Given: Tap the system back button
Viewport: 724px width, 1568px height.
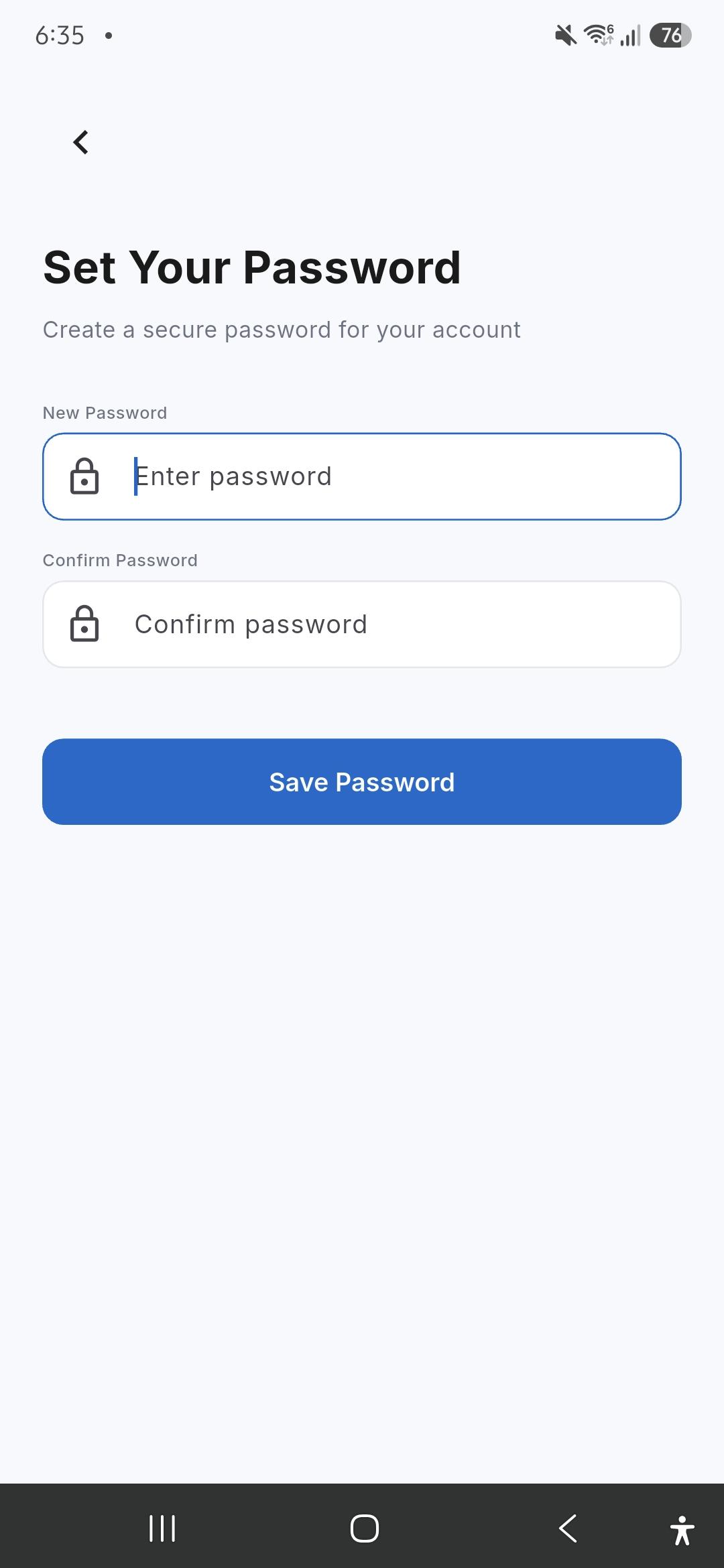Looking at the screenshot, I should point(568,1528).
